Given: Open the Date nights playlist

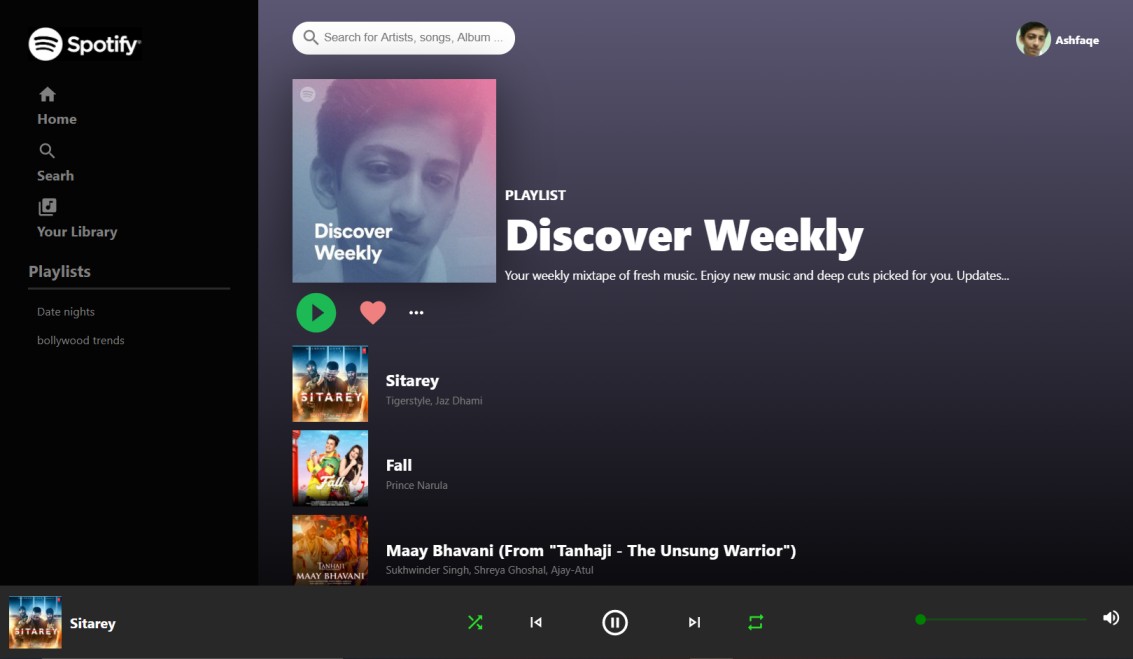Looking at the screenshot, I should pos(66,312).
